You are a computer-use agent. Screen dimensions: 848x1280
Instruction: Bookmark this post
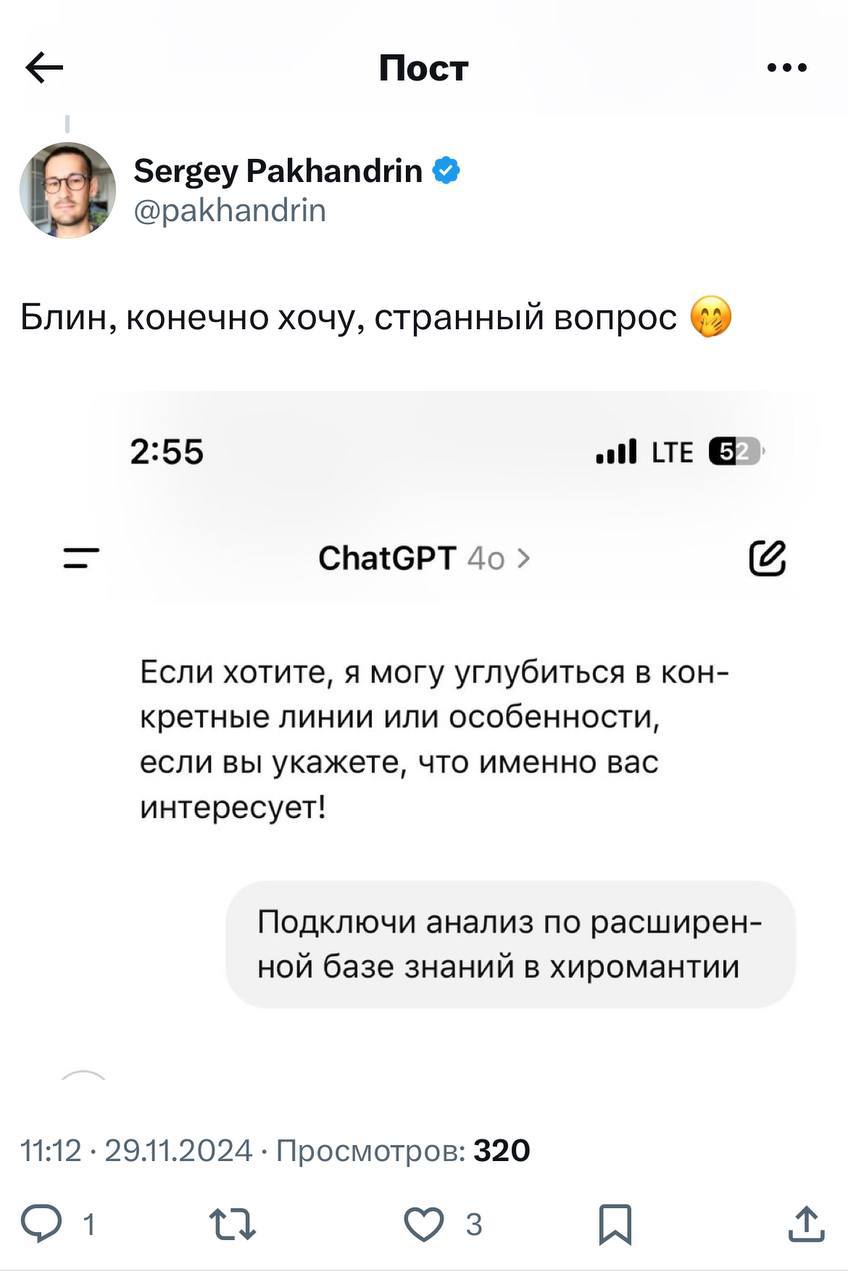point(614,1224)
